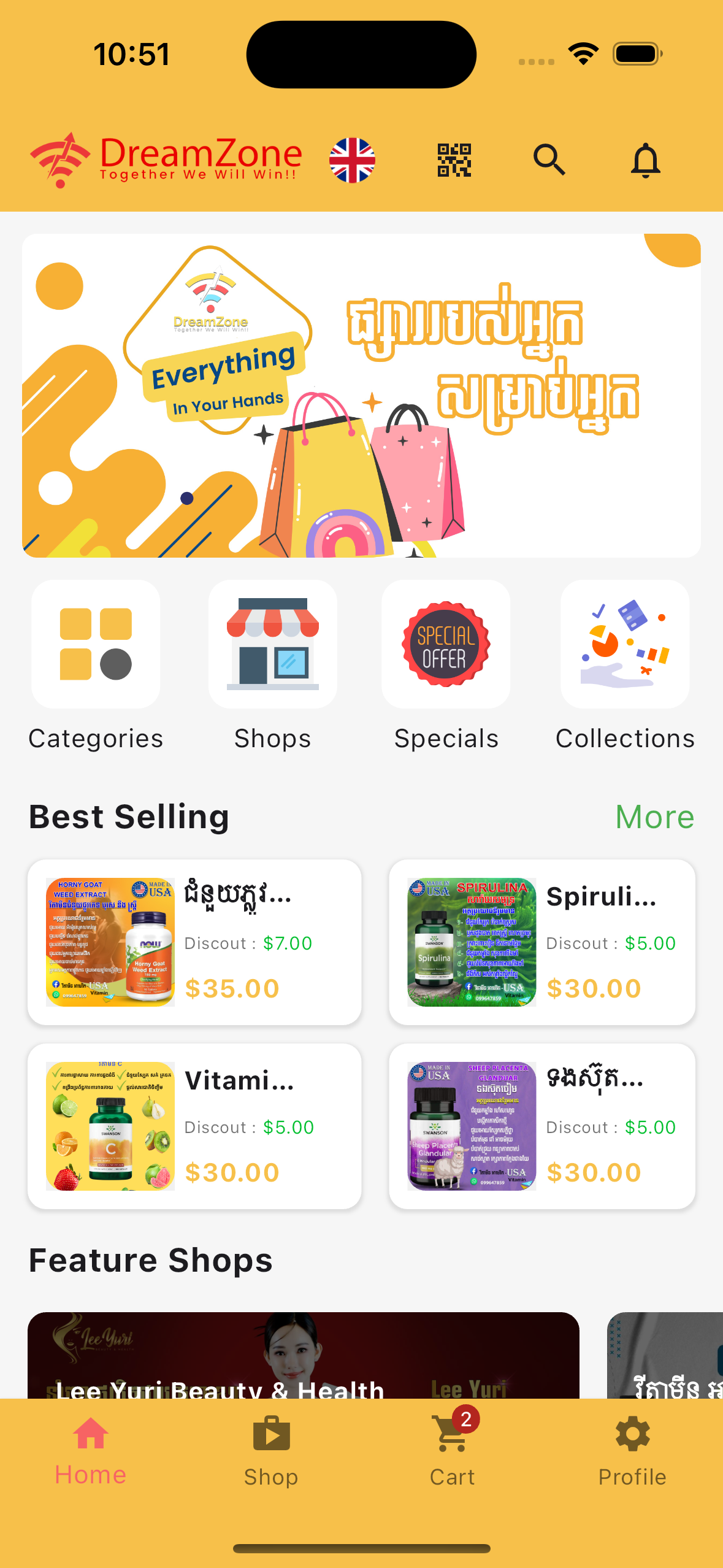723x1568 pixels.
Task: Open the Sheep Placenta product card
Action: 542,1126
